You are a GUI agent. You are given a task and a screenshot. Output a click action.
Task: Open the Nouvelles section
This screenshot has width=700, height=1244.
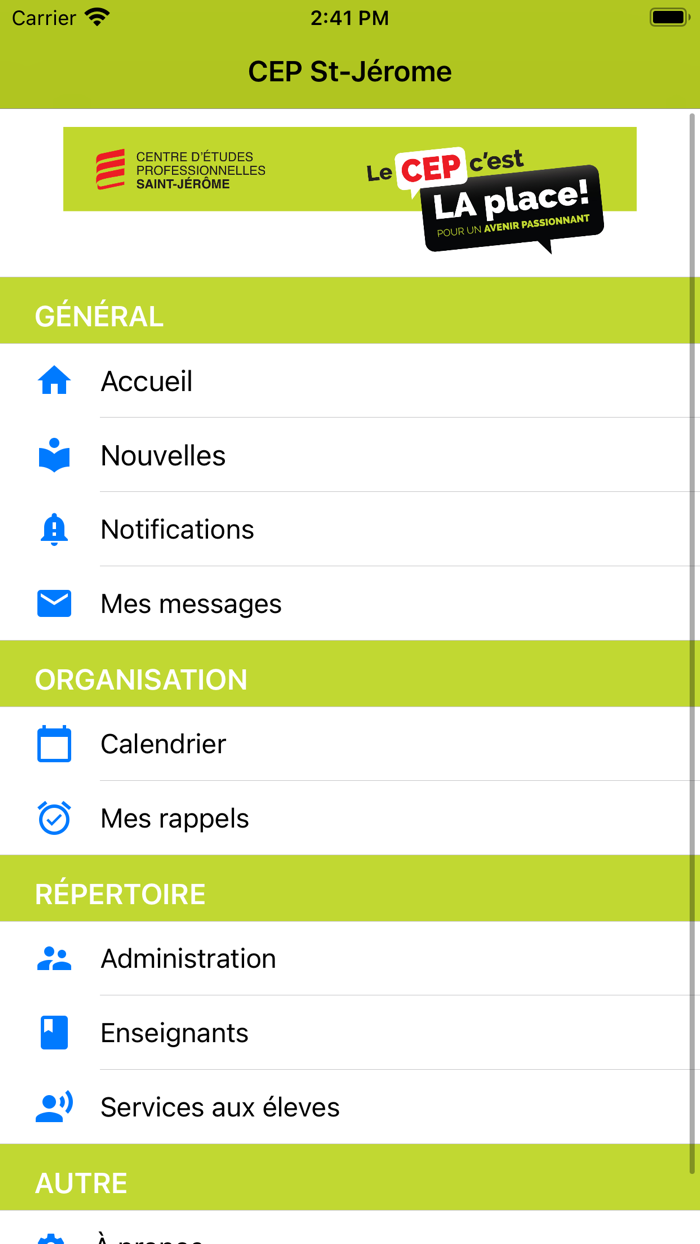click(350, 455)
